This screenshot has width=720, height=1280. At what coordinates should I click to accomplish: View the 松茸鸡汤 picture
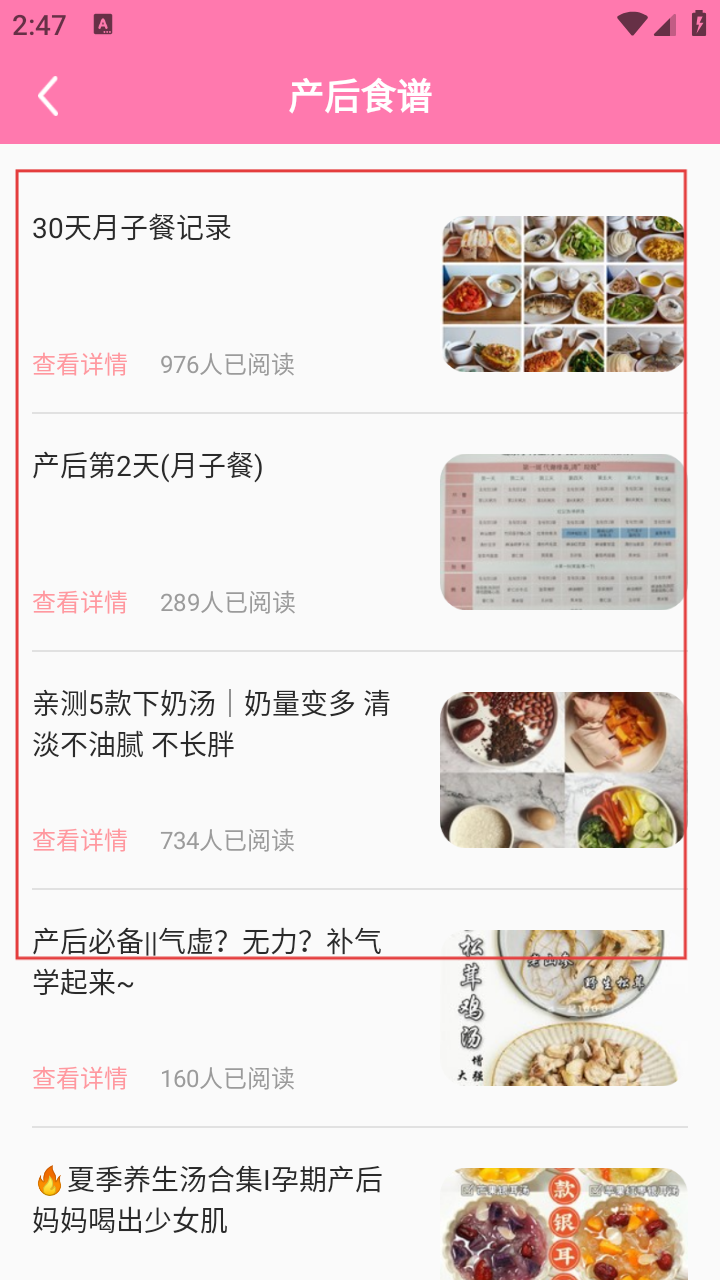pos(563,1008)
